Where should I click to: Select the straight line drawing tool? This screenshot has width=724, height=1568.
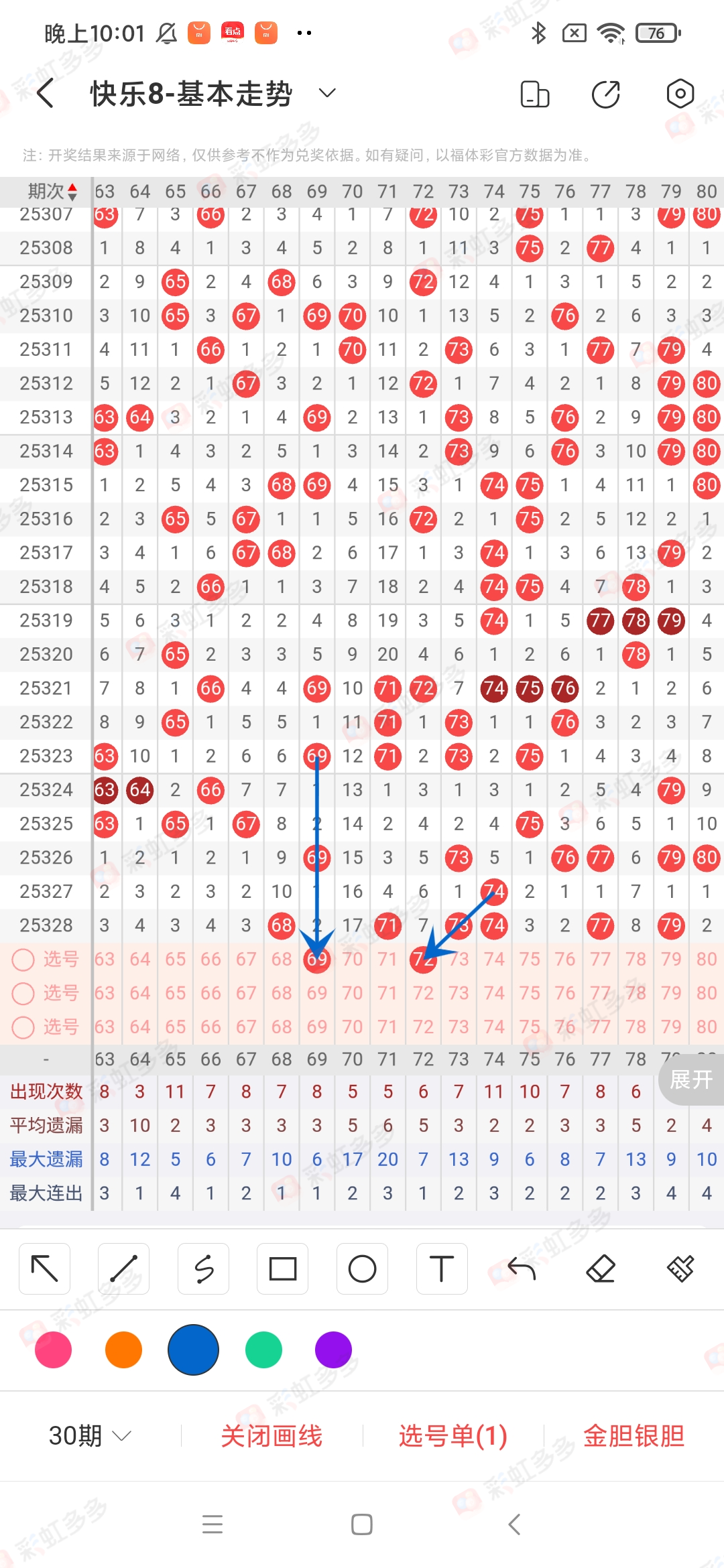123,1268
